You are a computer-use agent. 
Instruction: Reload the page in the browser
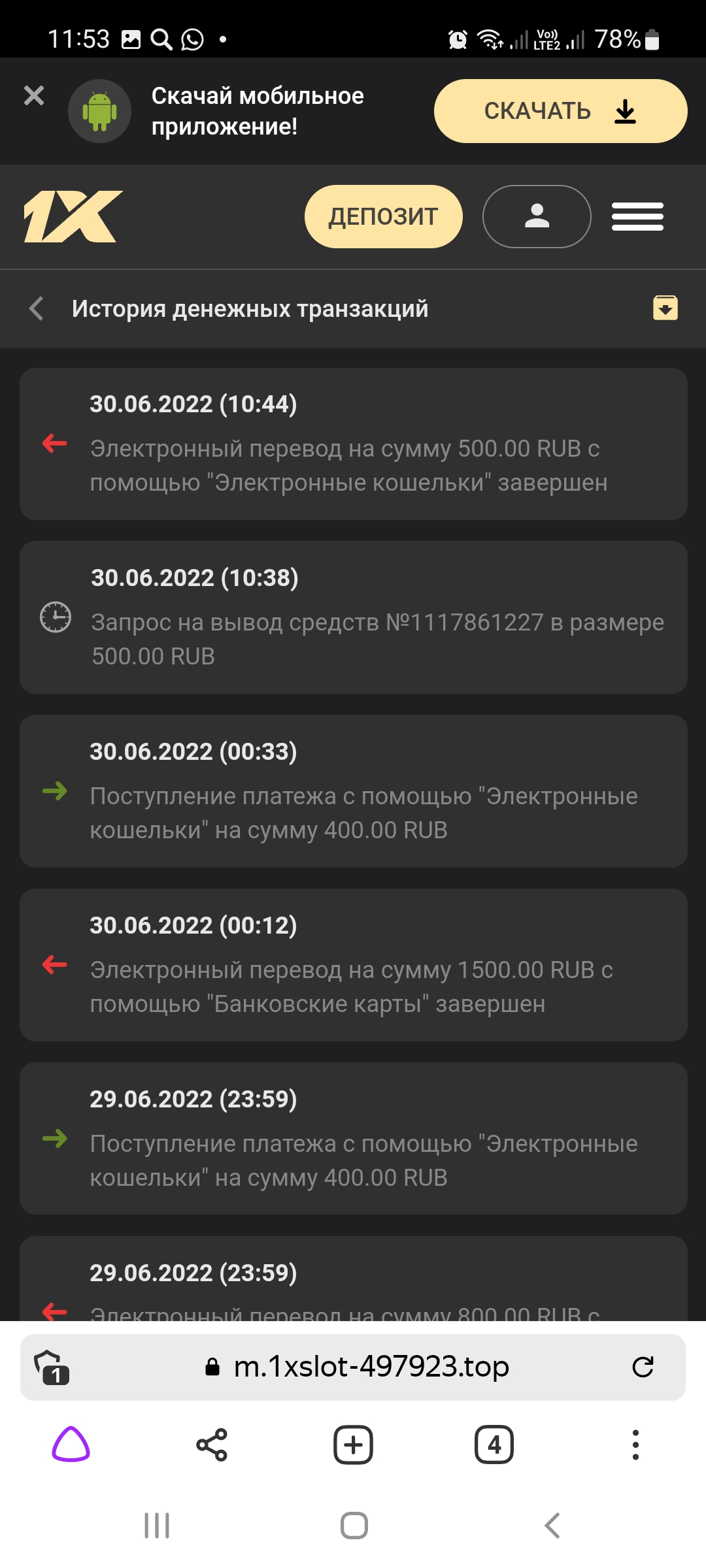point(643,1367)
